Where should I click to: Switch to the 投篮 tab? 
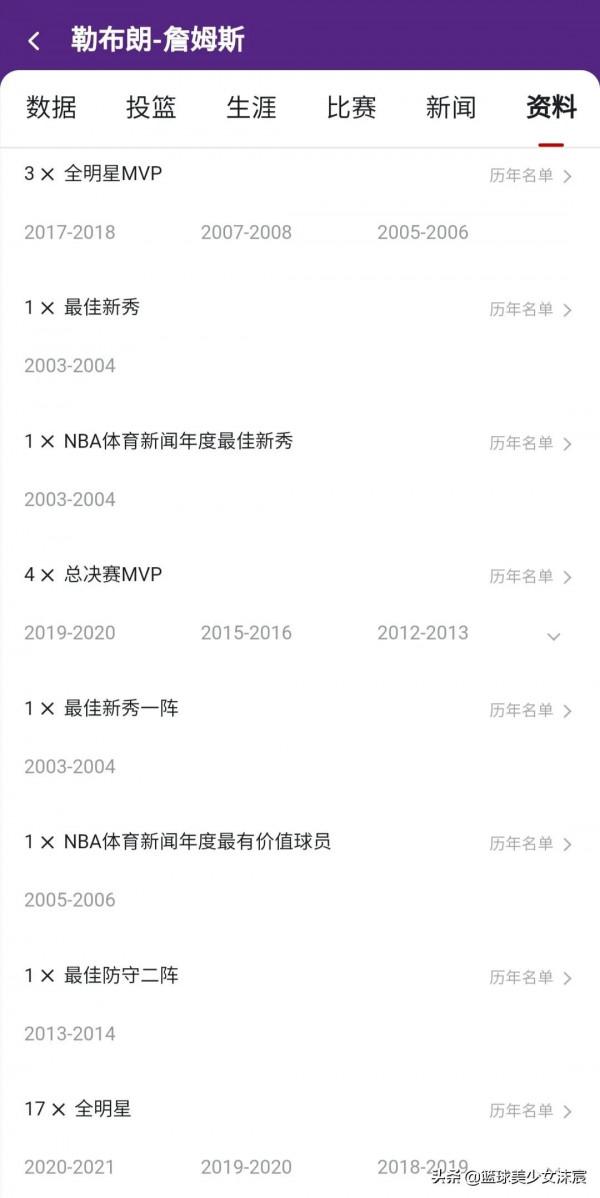pos(151,108)
